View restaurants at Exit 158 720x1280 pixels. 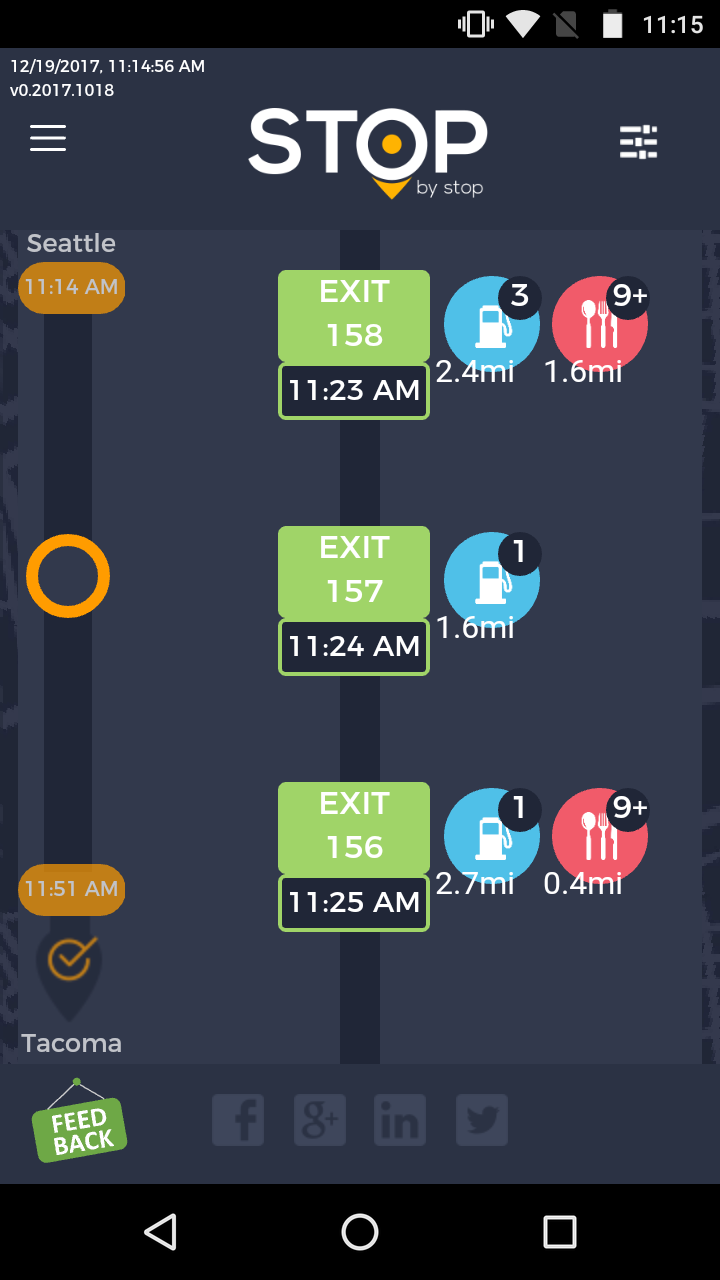tap(600, 324)
